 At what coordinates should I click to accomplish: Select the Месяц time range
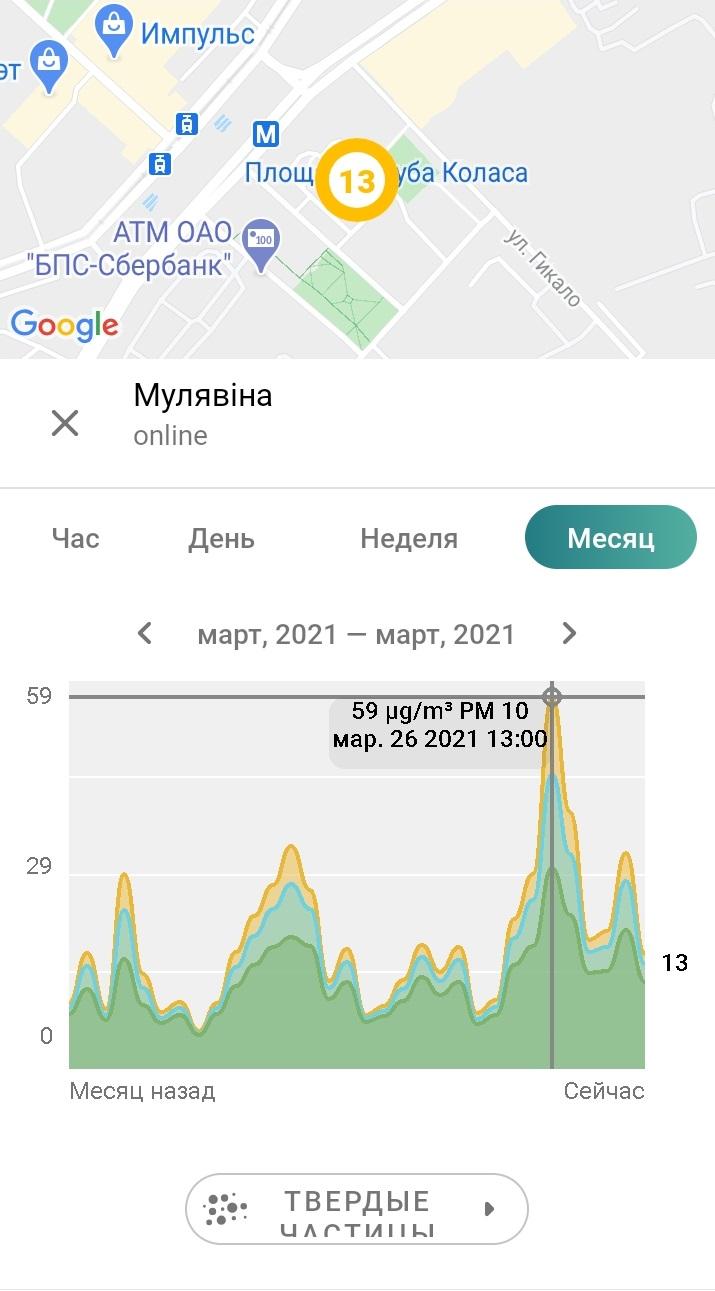tap(610, 538)
